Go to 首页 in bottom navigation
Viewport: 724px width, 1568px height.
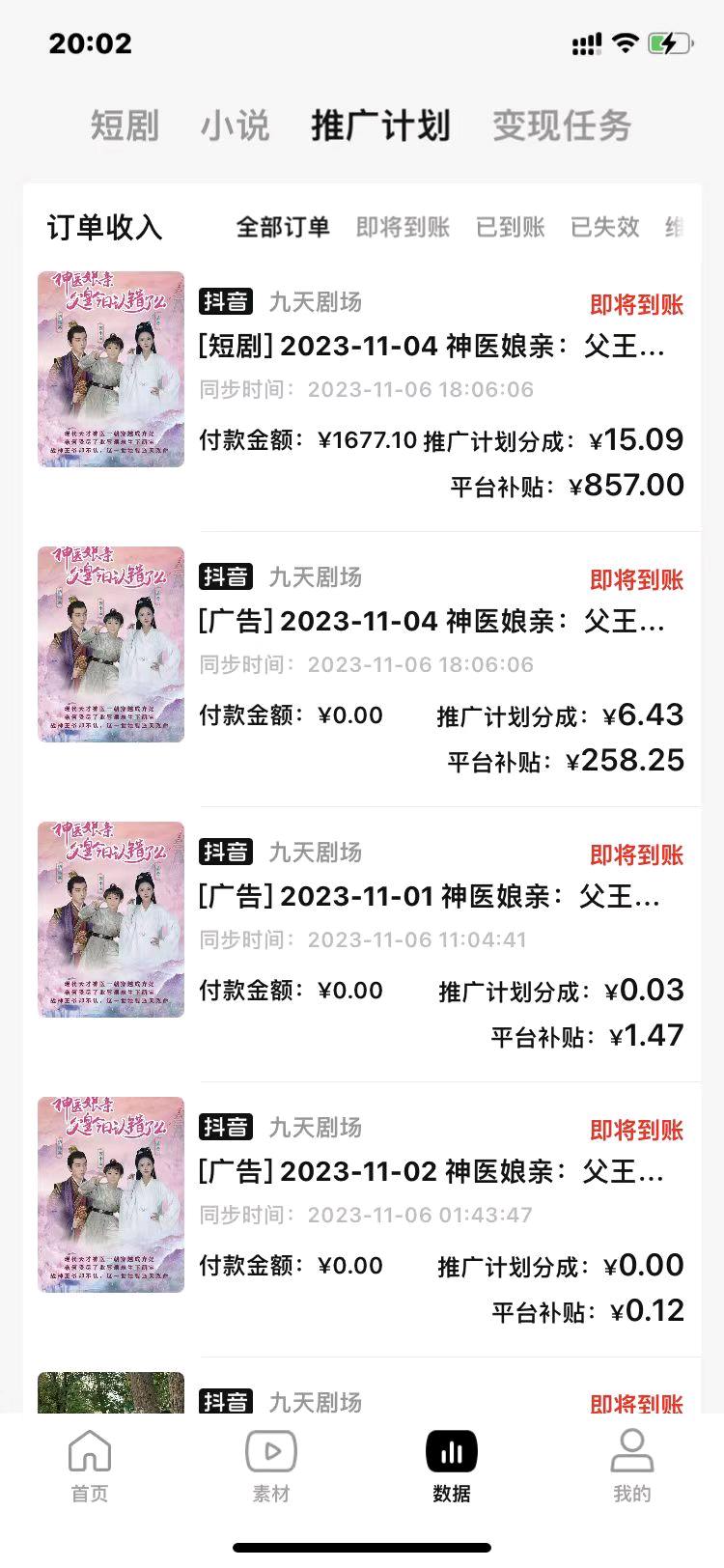(x=90, y=1466)
